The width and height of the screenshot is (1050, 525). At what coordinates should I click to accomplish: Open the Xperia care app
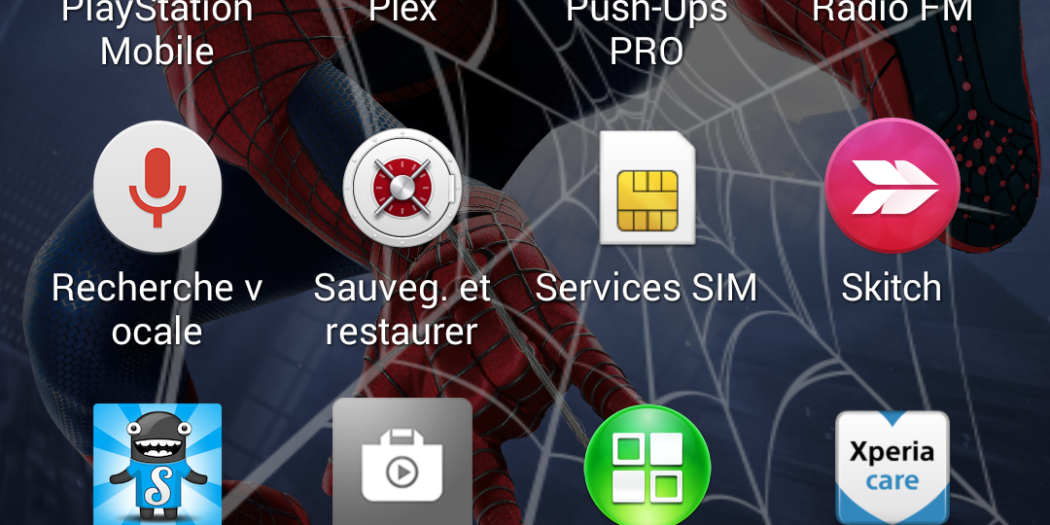coord(891,466)
